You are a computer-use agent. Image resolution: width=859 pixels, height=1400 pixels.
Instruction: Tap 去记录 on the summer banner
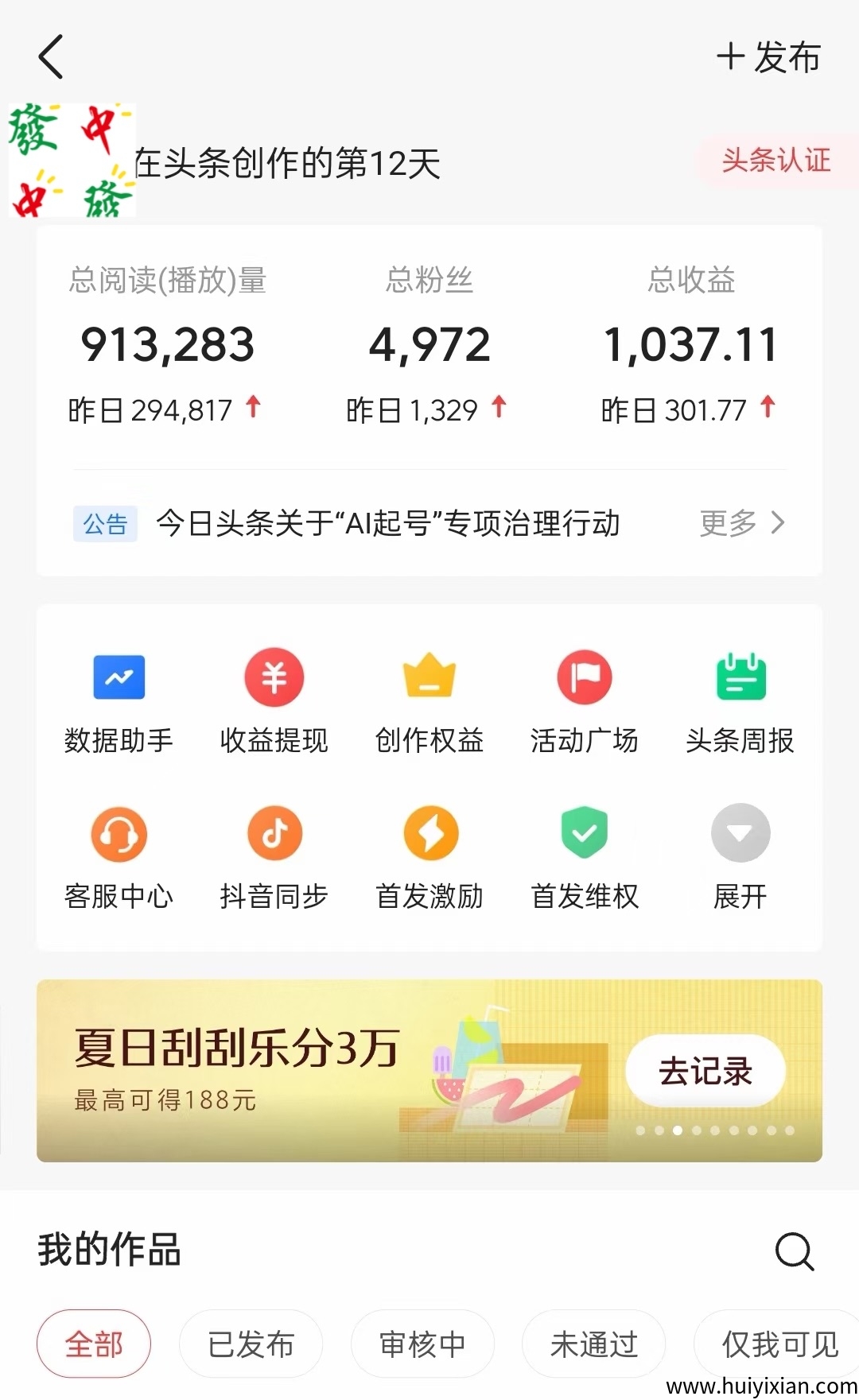click(705, 1072)
